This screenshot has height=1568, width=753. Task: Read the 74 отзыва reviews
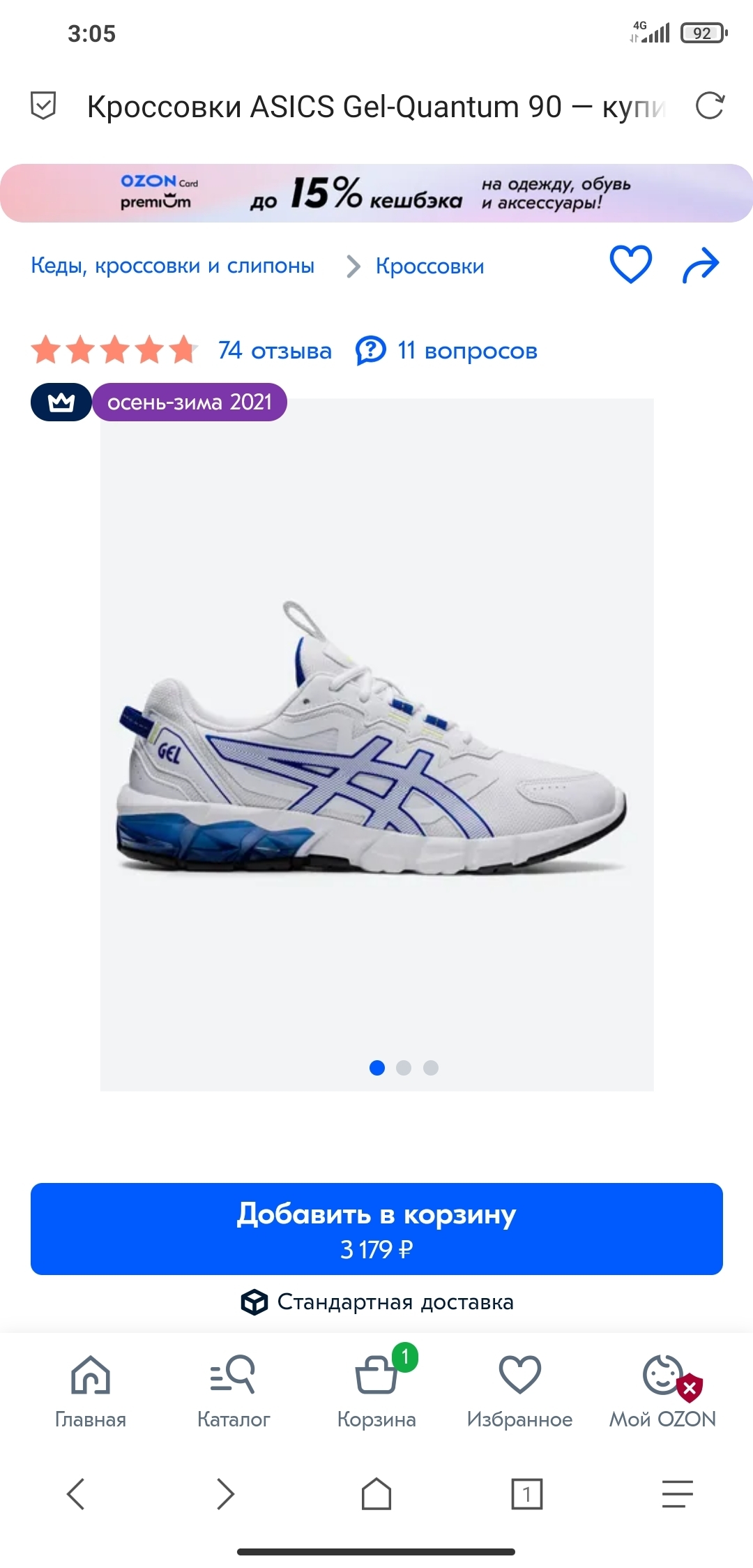click(275, 350)
